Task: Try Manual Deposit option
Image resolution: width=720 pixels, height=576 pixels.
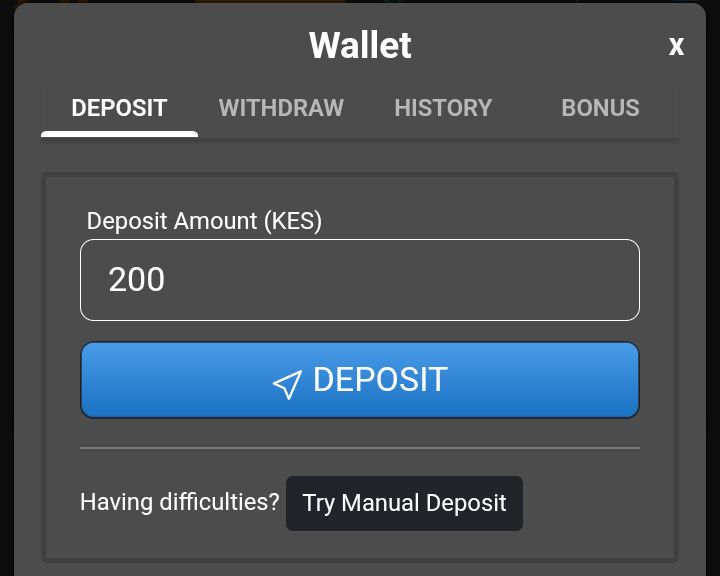Action: pyautogui.click(x=404, y=503)
